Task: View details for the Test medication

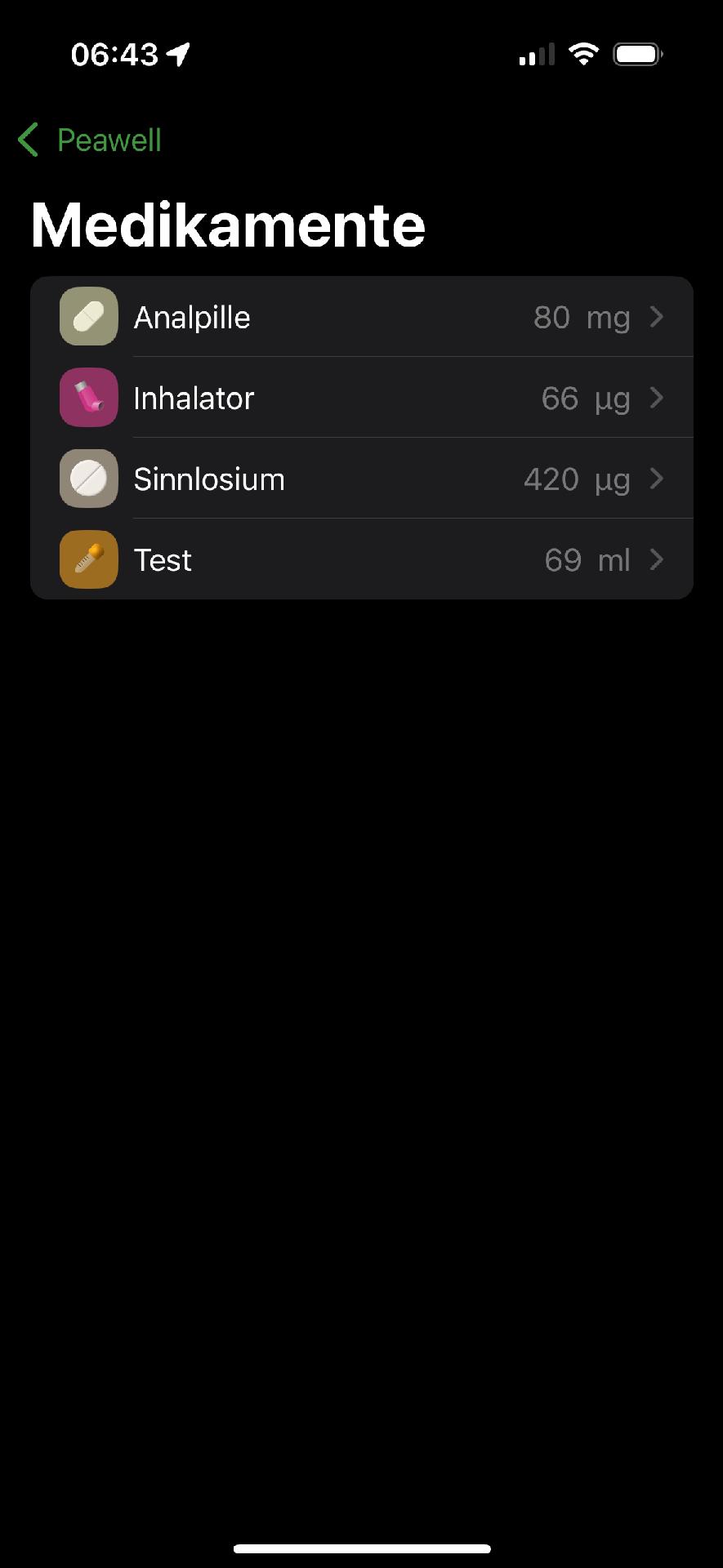Action: [x=361, y=559]
